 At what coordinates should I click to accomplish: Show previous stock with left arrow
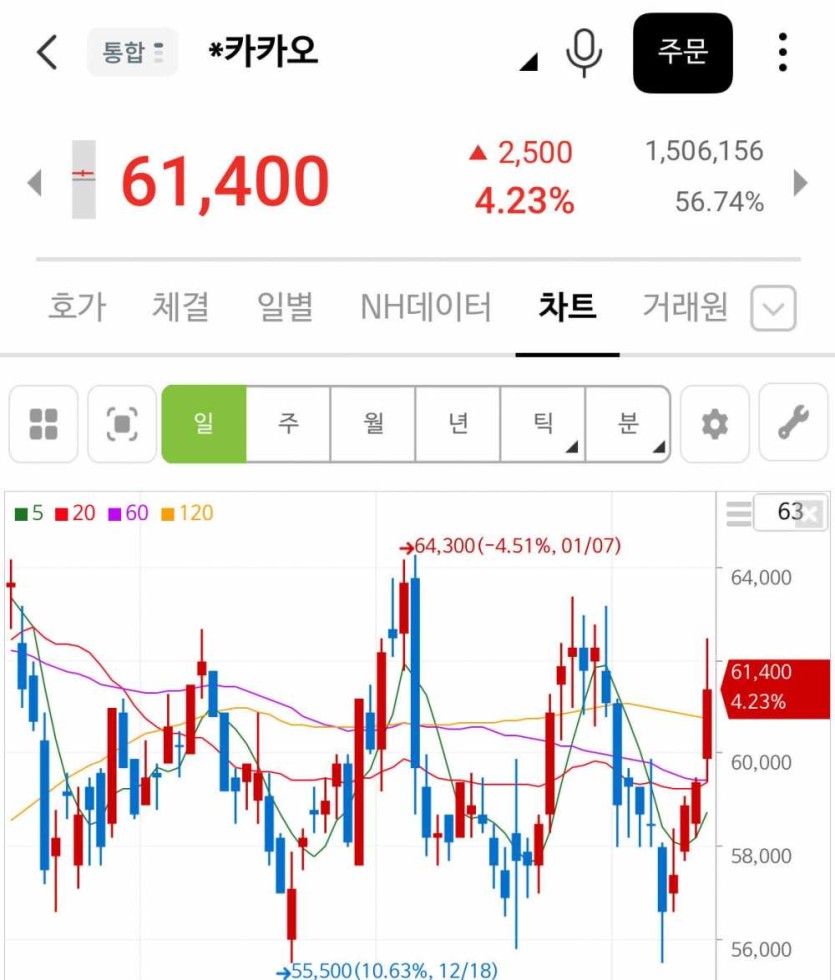click(34, 182)
